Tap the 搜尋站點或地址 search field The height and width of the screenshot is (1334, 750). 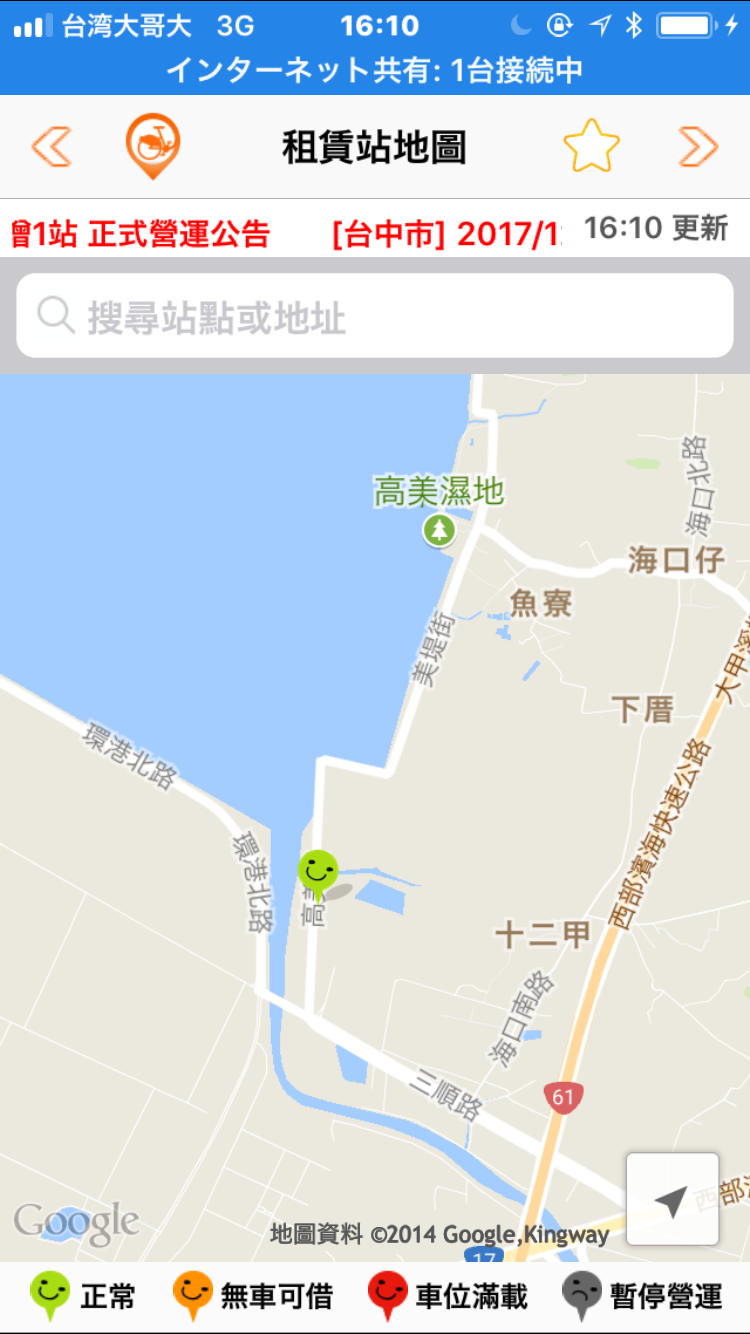375,317
